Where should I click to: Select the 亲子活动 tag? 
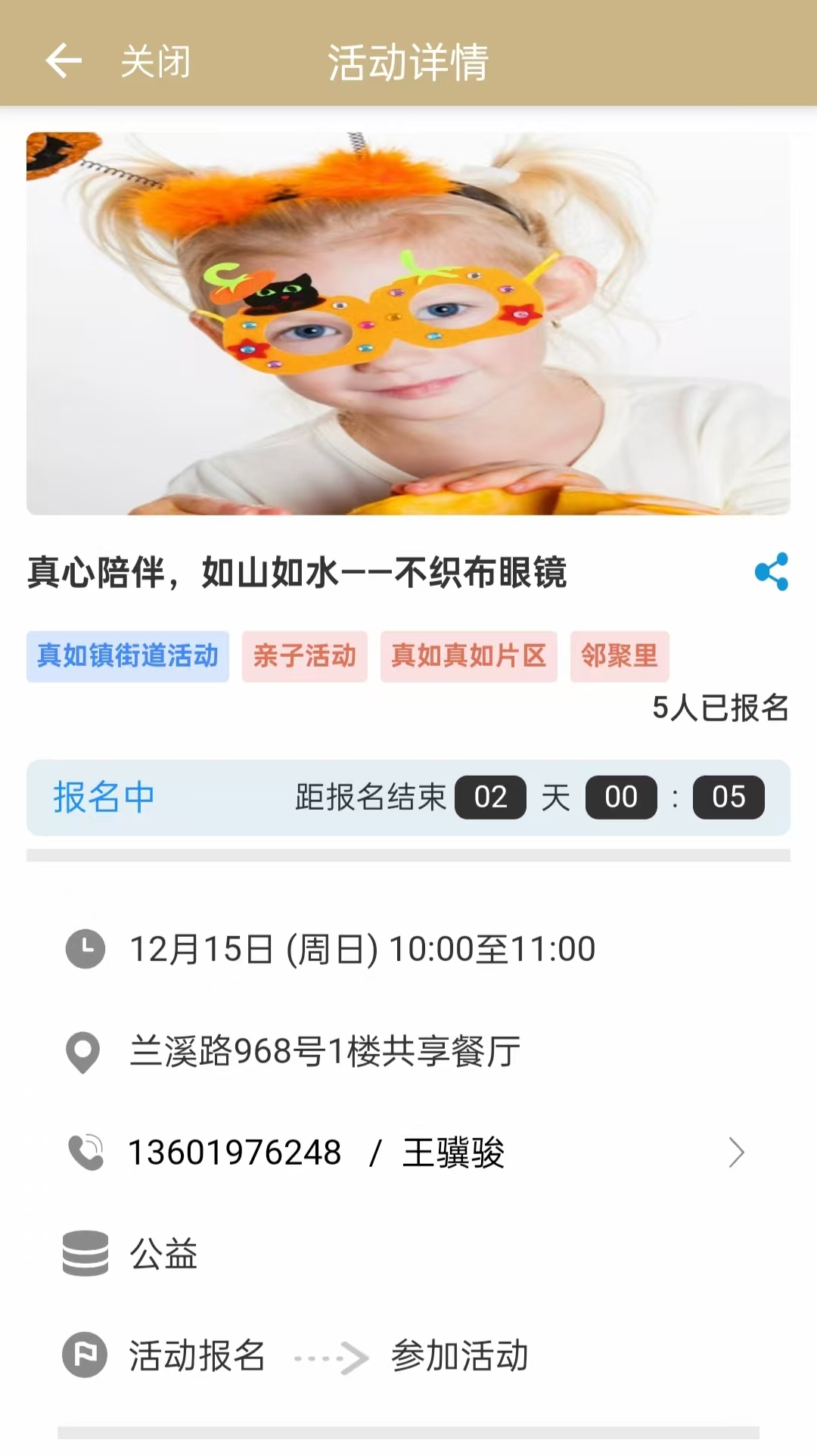(x=304, y=656)
